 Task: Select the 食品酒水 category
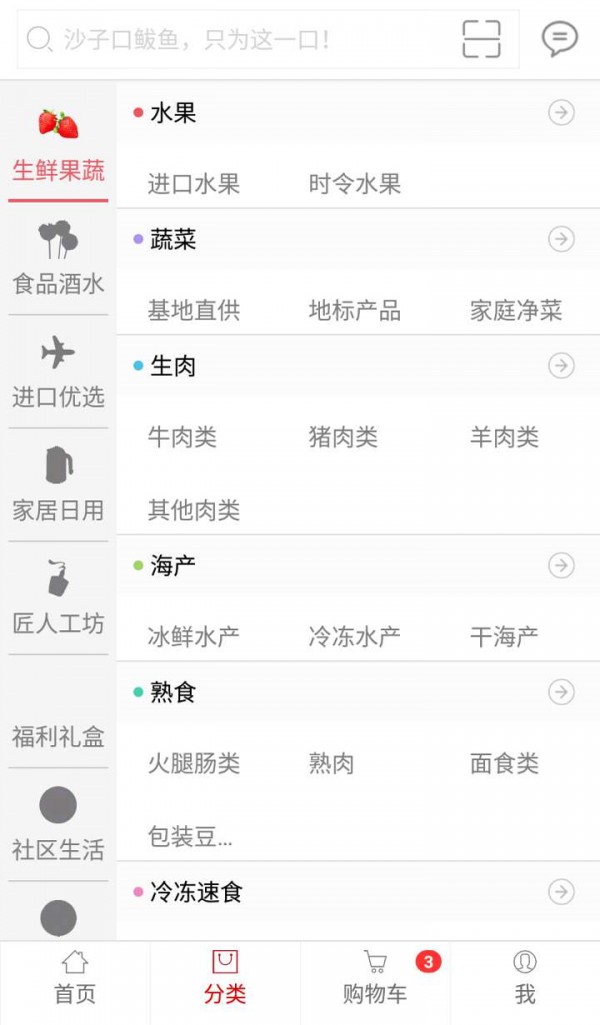pyautogui.click(x=58, y=259)
